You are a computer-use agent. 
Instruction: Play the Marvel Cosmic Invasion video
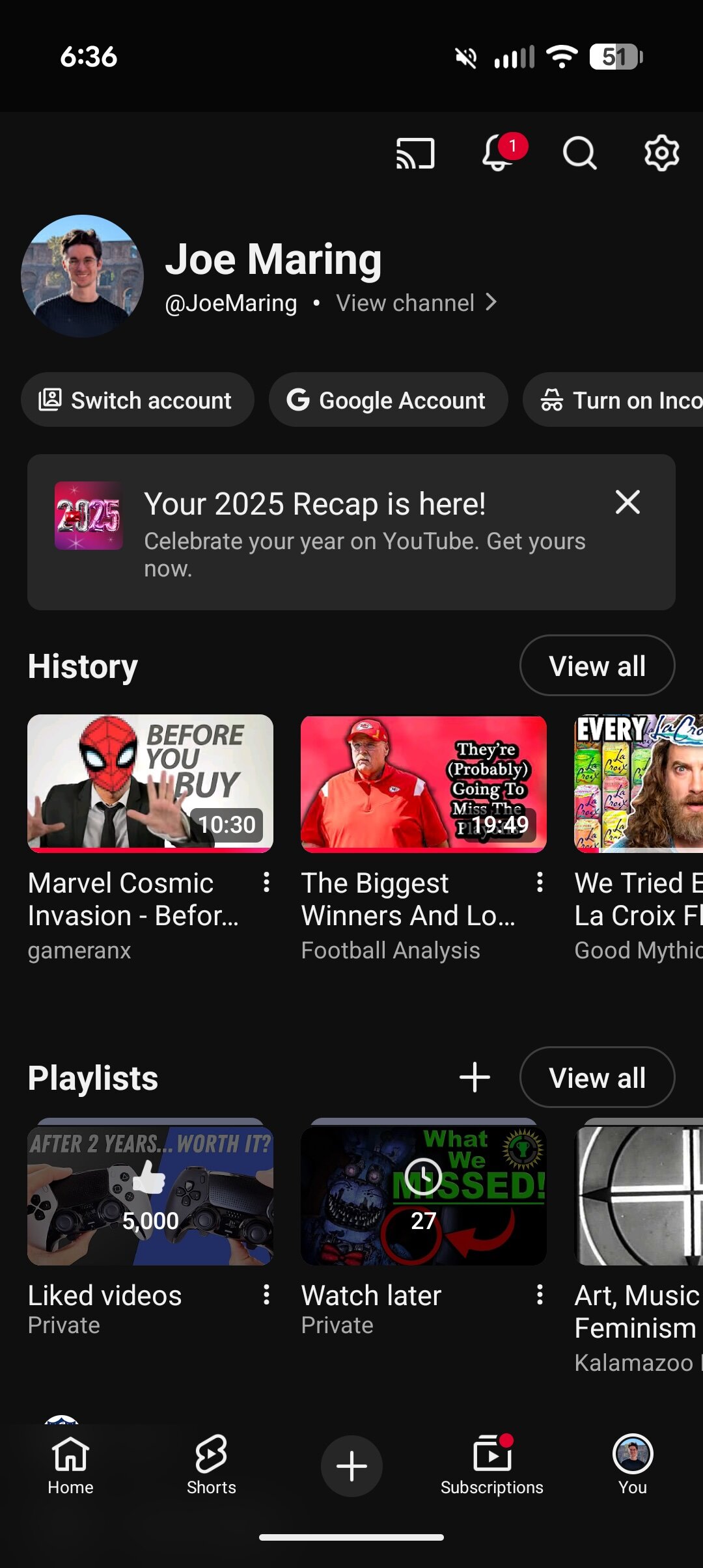coord(150,783)
